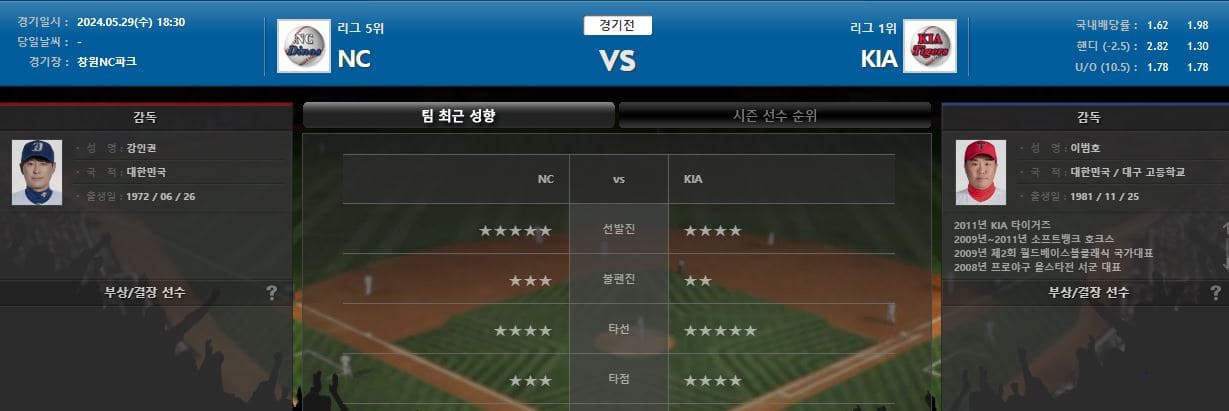Image resolution: width=1229 pixels, height=411 pixels.
Task: Open help for NC 부상/결장 선수
Action: pyautogui.click(x=272, y=293)
